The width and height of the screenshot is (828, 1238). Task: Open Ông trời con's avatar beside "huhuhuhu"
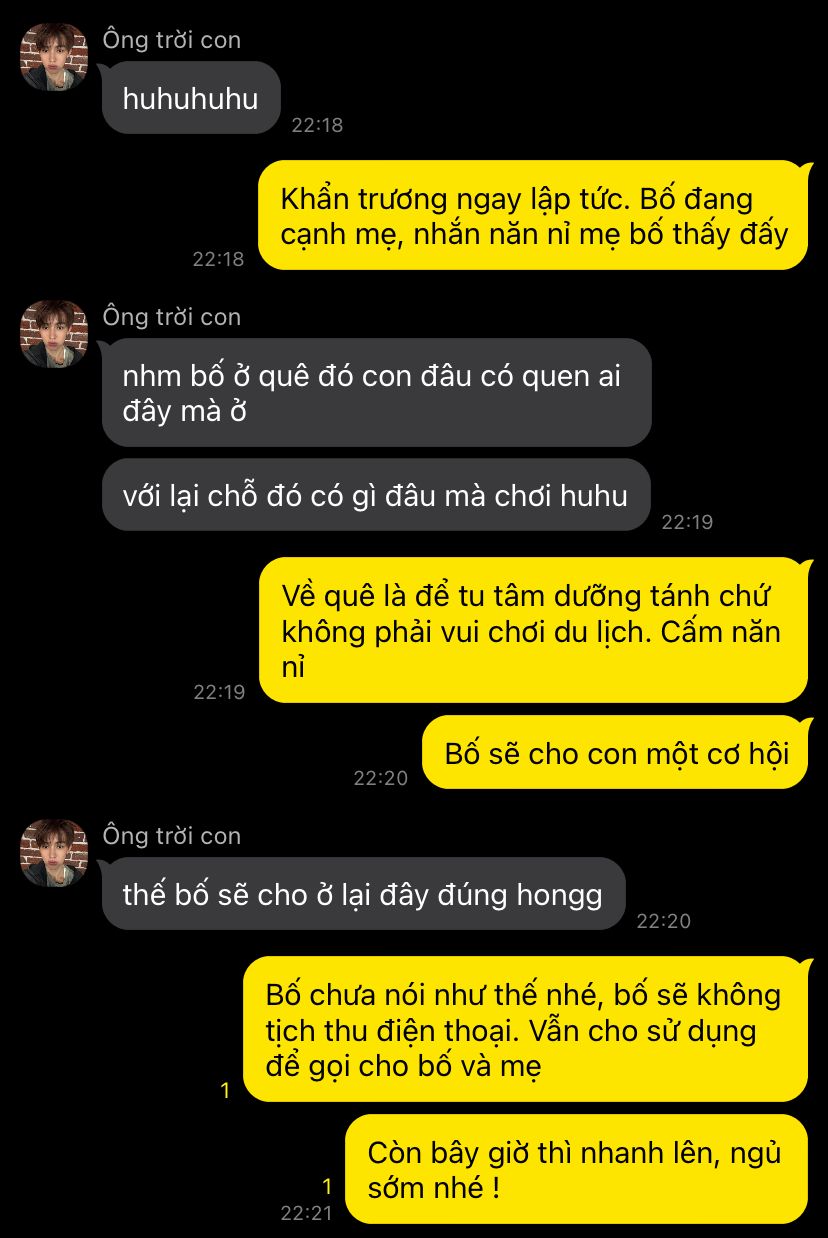point(54,57)
